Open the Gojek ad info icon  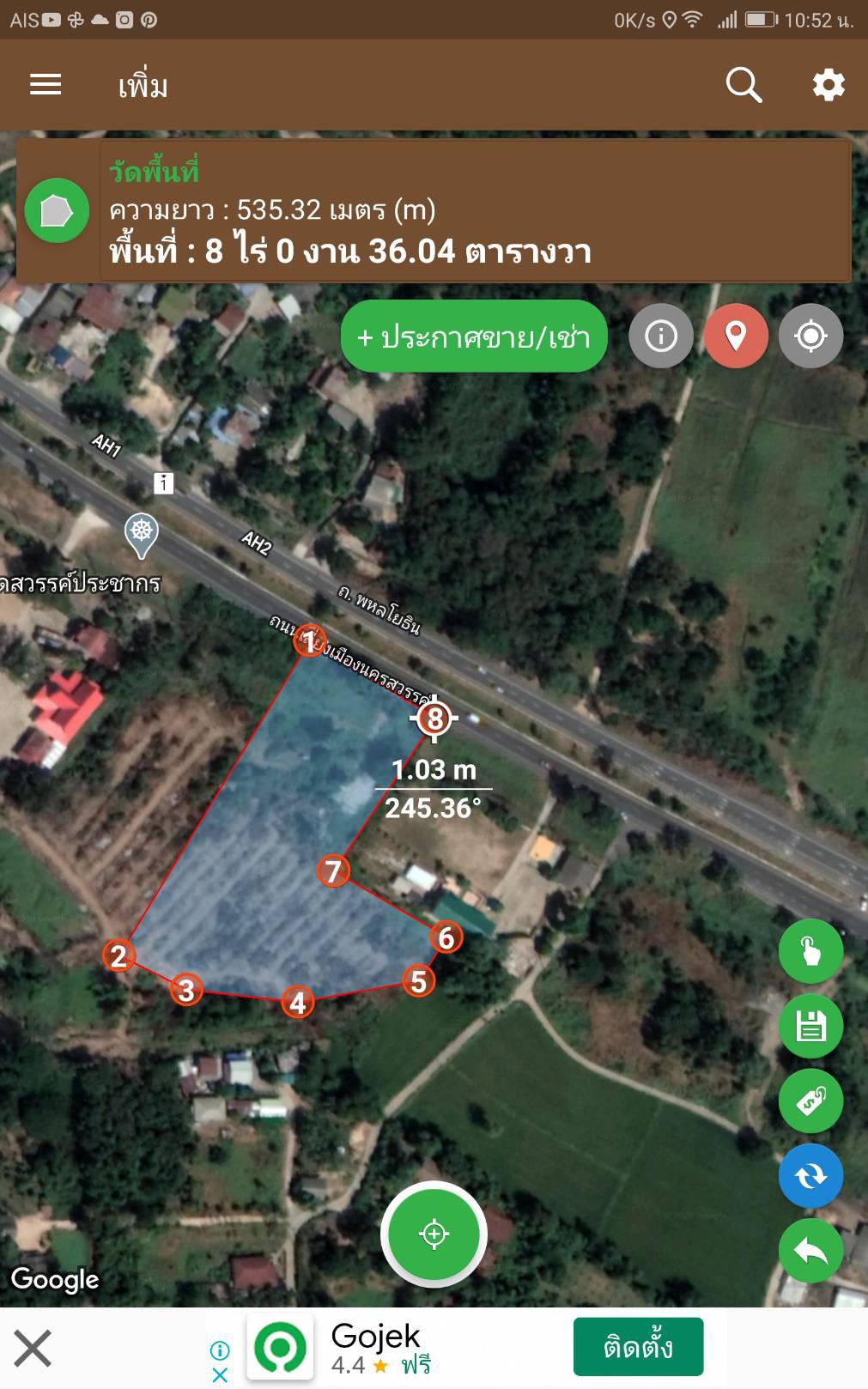point(220,1350)
